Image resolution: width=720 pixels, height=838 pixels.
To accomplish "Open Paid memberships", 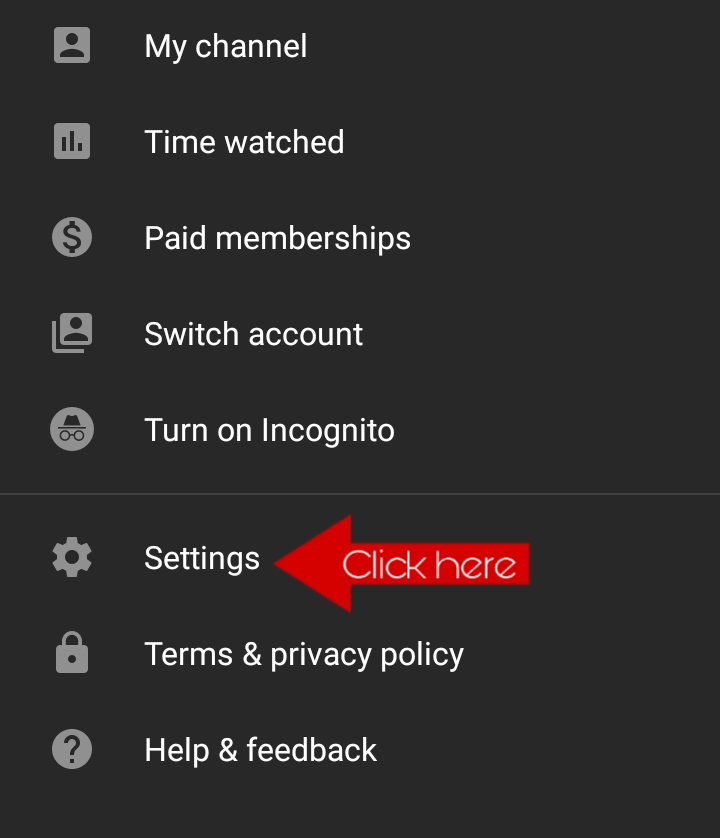I will pos(277,238).
